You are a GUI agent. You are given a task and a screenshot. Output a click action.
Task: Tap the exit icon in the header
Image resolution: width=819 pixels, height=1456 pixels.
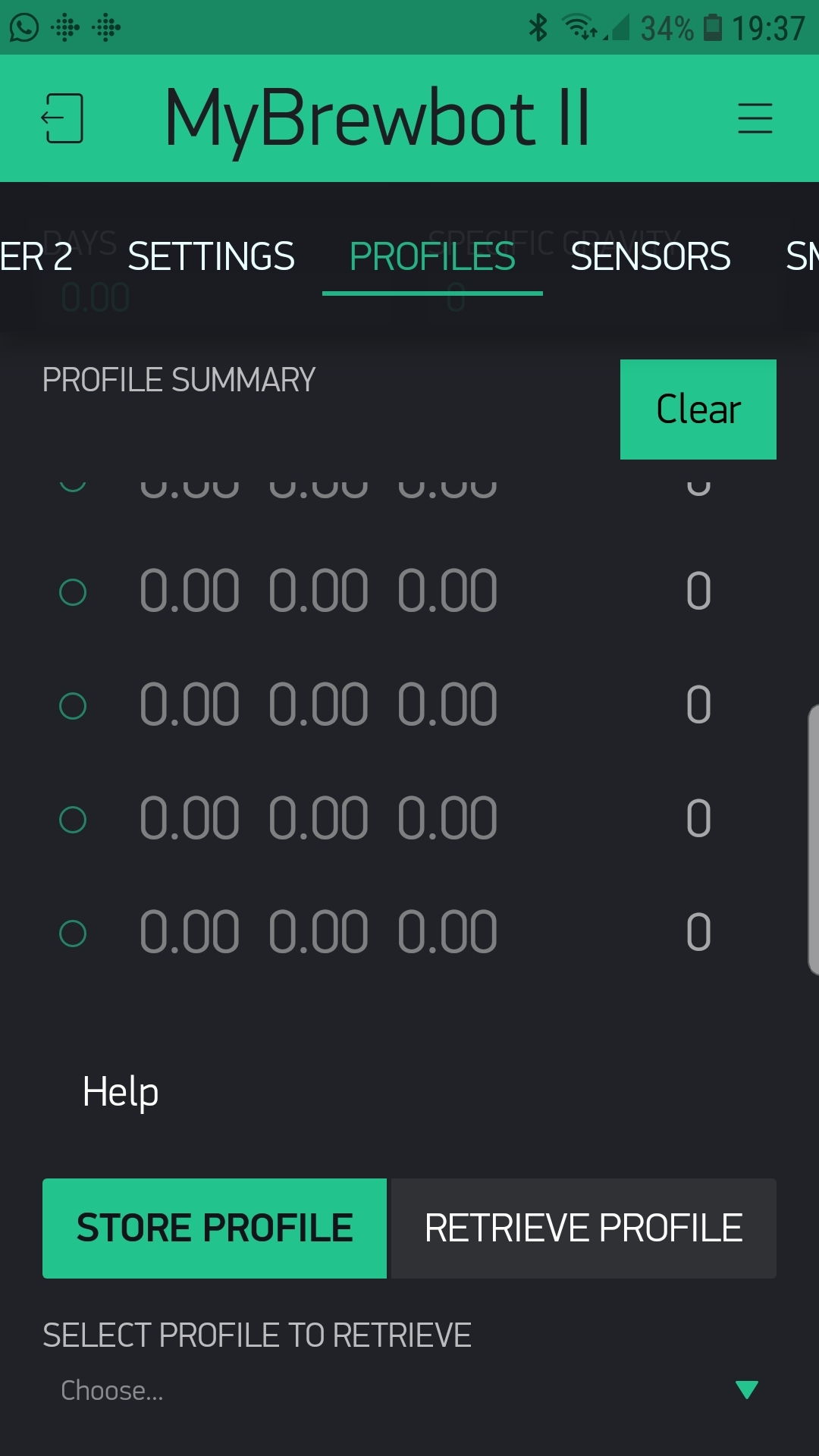(62, 118)
